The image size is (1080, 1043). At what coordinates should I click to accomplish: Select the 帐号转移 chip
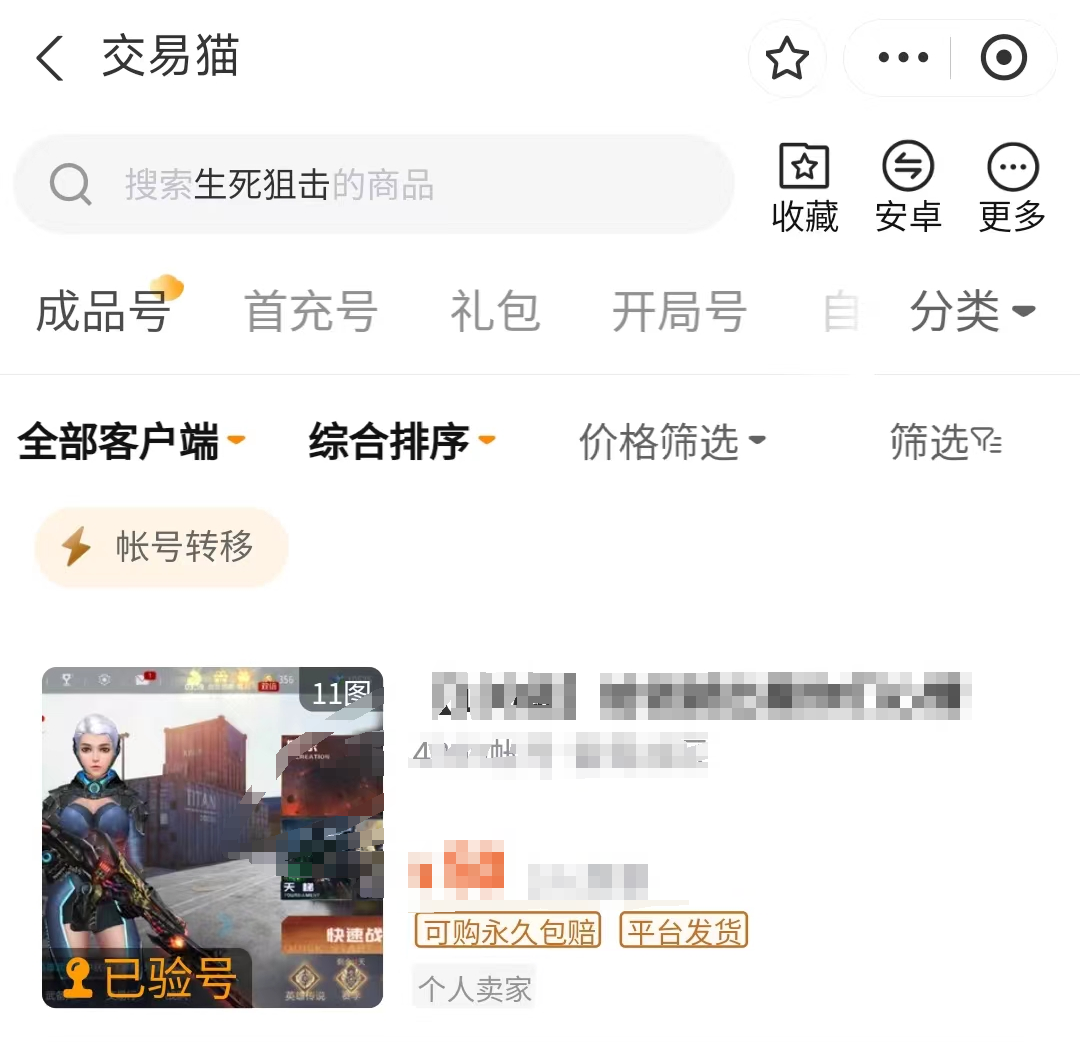(x=161, y=547)
